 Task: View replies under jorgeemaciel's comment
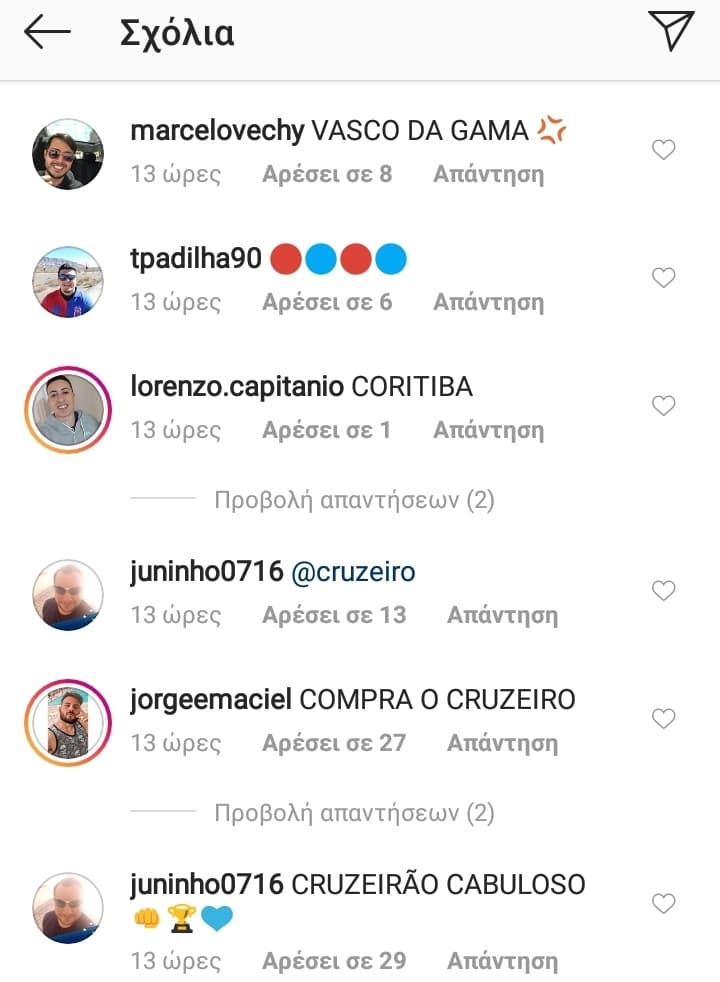pos(354,813)
